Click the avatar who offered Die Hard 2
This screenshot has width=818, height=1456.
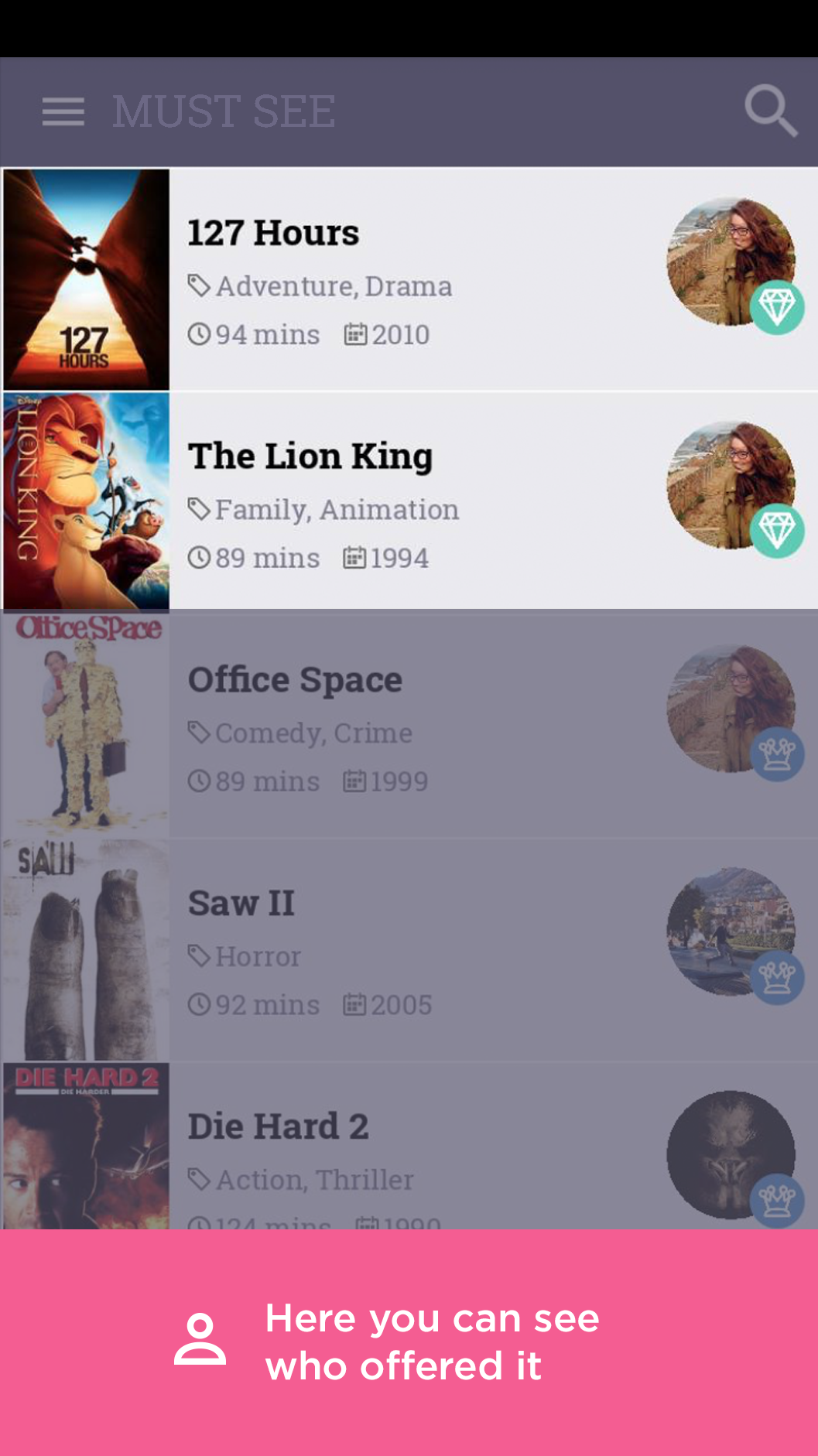(x=731, y=1155)
